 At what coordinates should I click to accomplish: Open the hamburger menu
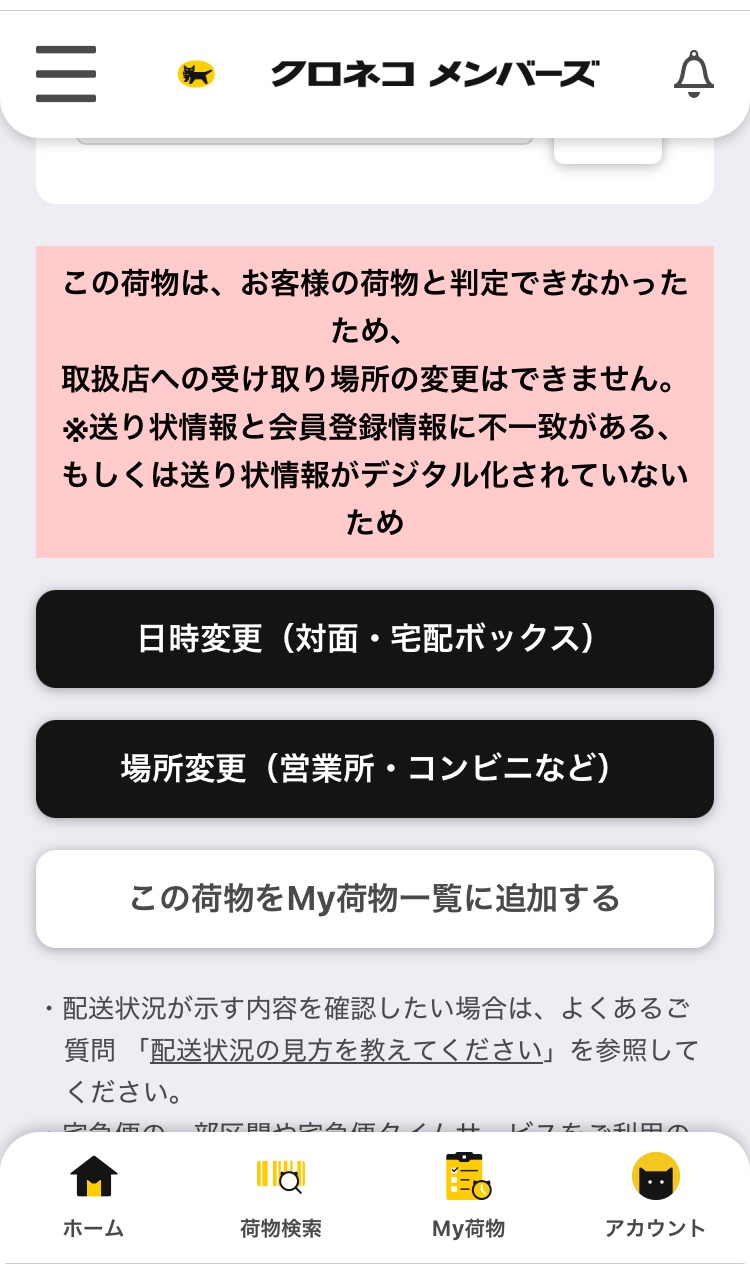coord(66,74)
